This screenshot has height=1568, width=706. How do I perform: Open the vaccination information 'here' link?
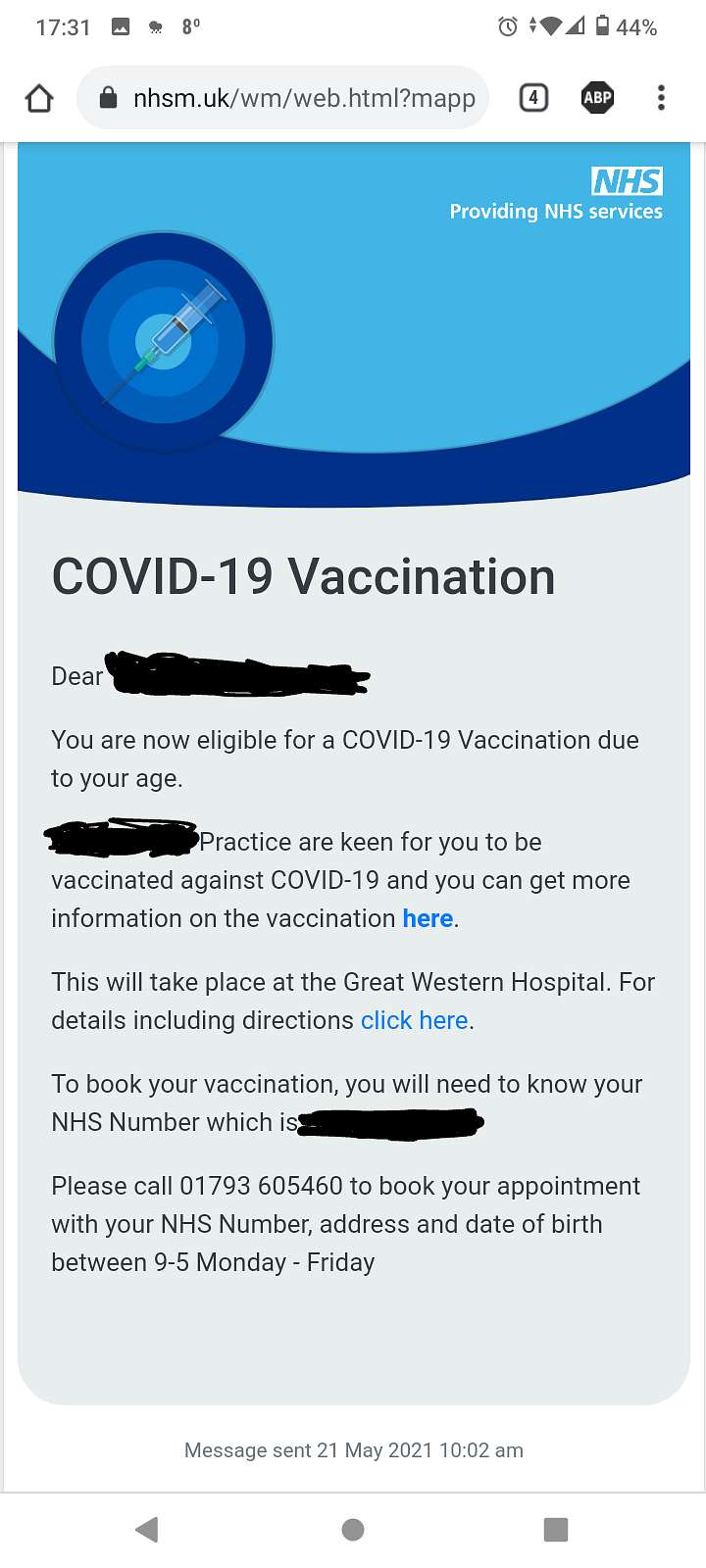click(428, 918)
